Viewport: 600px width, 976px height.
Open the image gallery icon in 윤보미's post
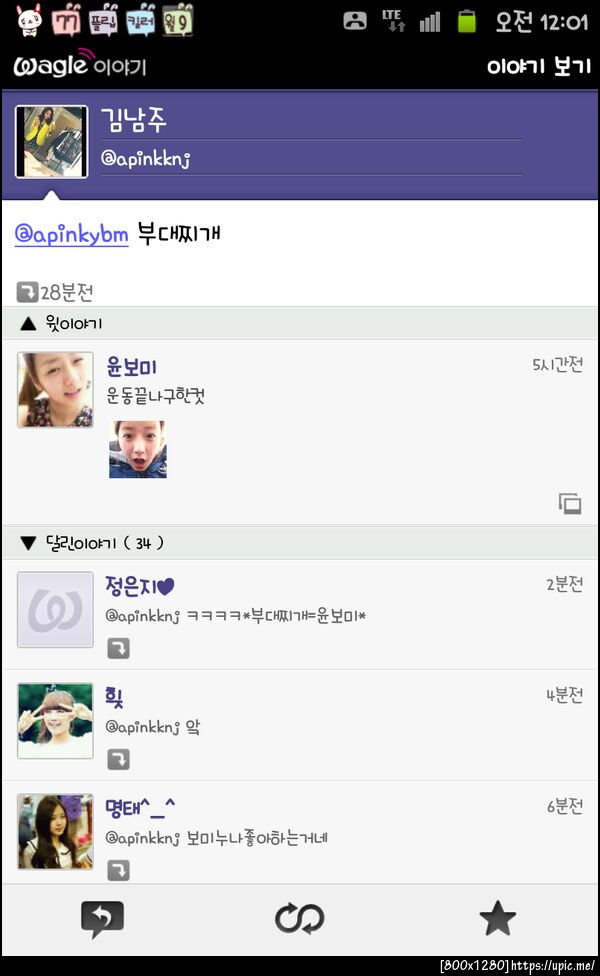570,504
